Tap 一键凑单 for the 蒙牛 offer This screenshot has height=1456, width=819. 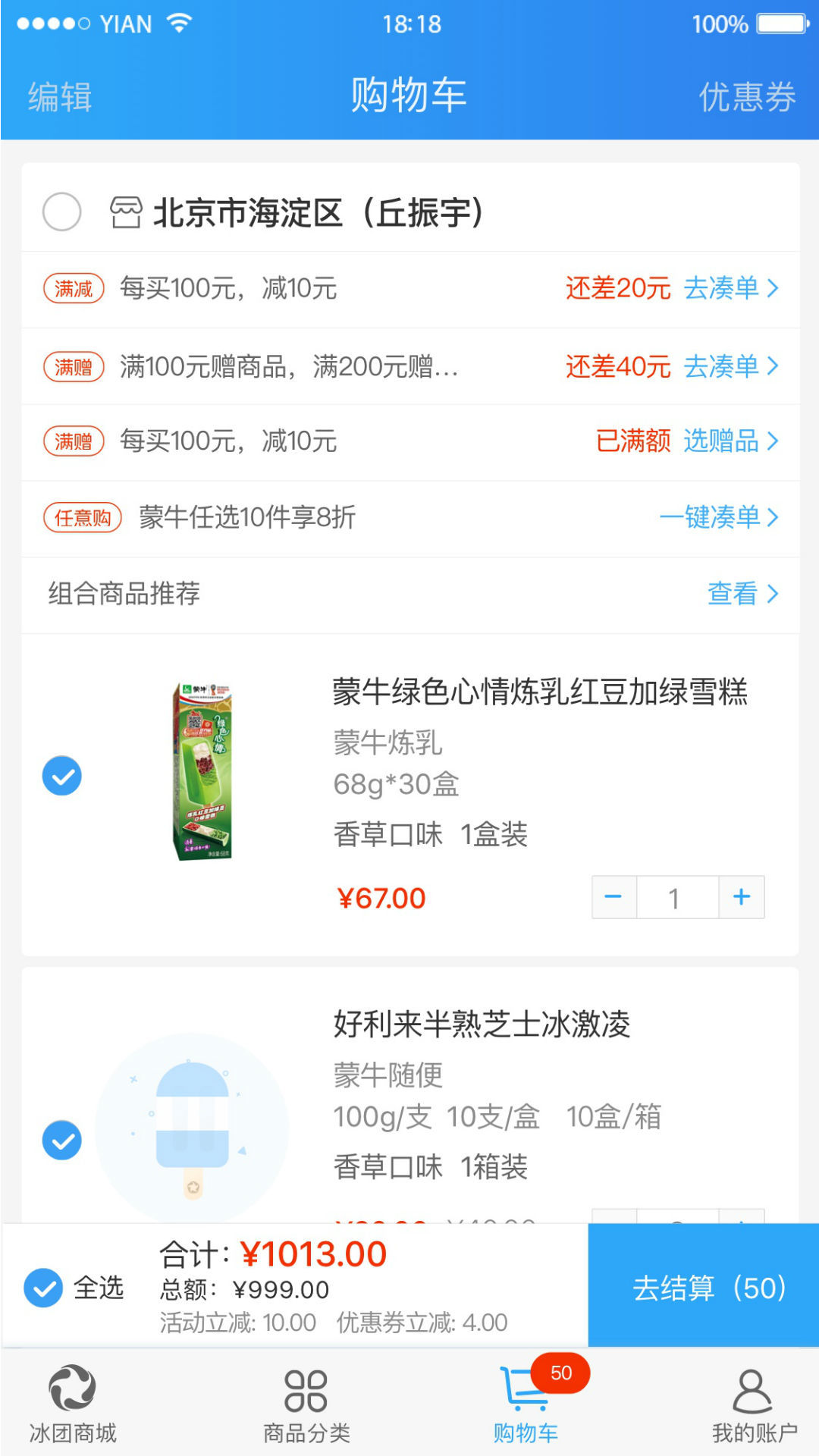coord(718,517)
